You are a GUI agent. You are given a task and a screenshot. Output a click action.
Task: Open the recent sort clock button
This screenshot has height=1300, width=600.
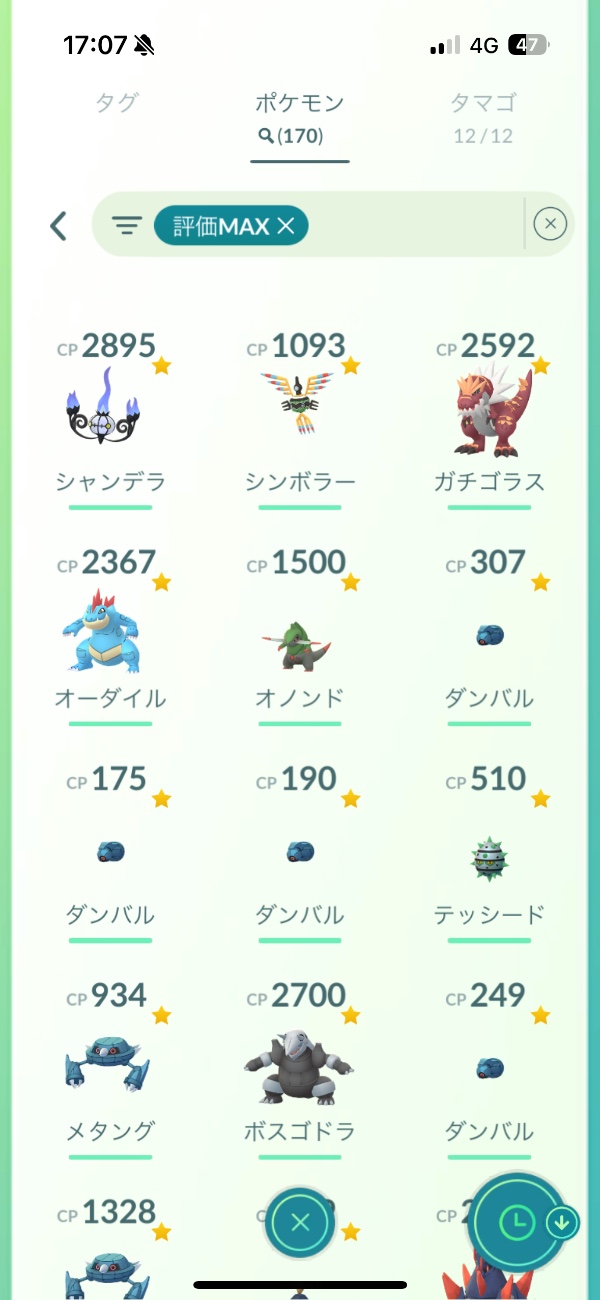point(517,1221)
